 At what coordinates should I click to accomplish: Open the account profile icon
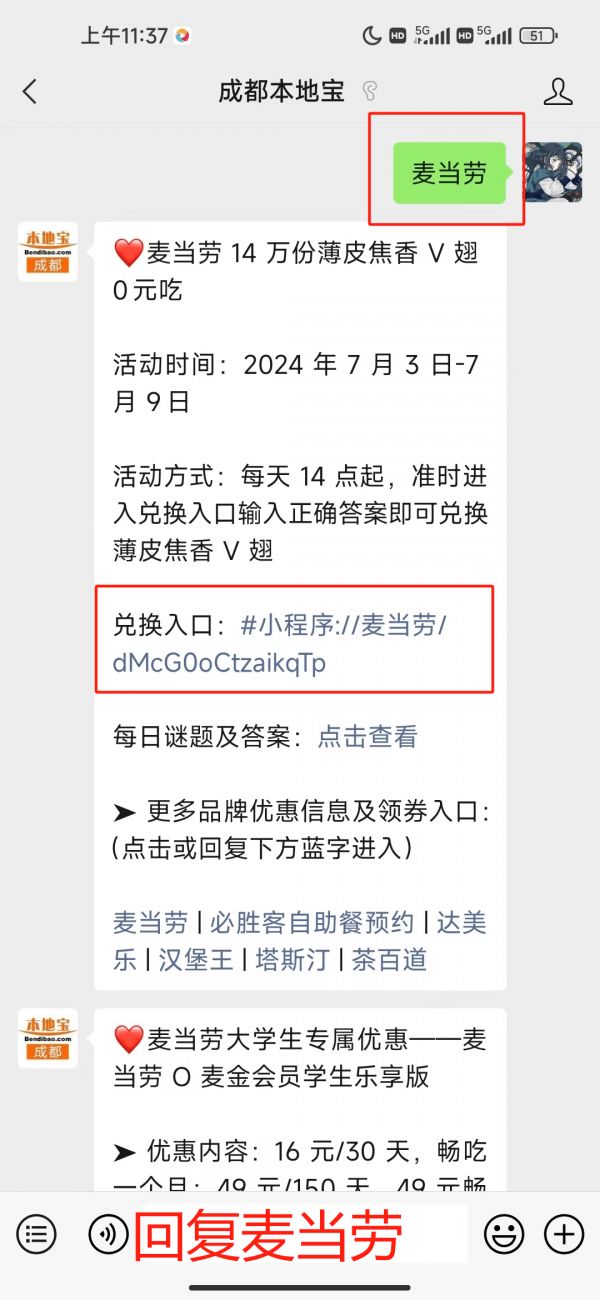(558, 92)
